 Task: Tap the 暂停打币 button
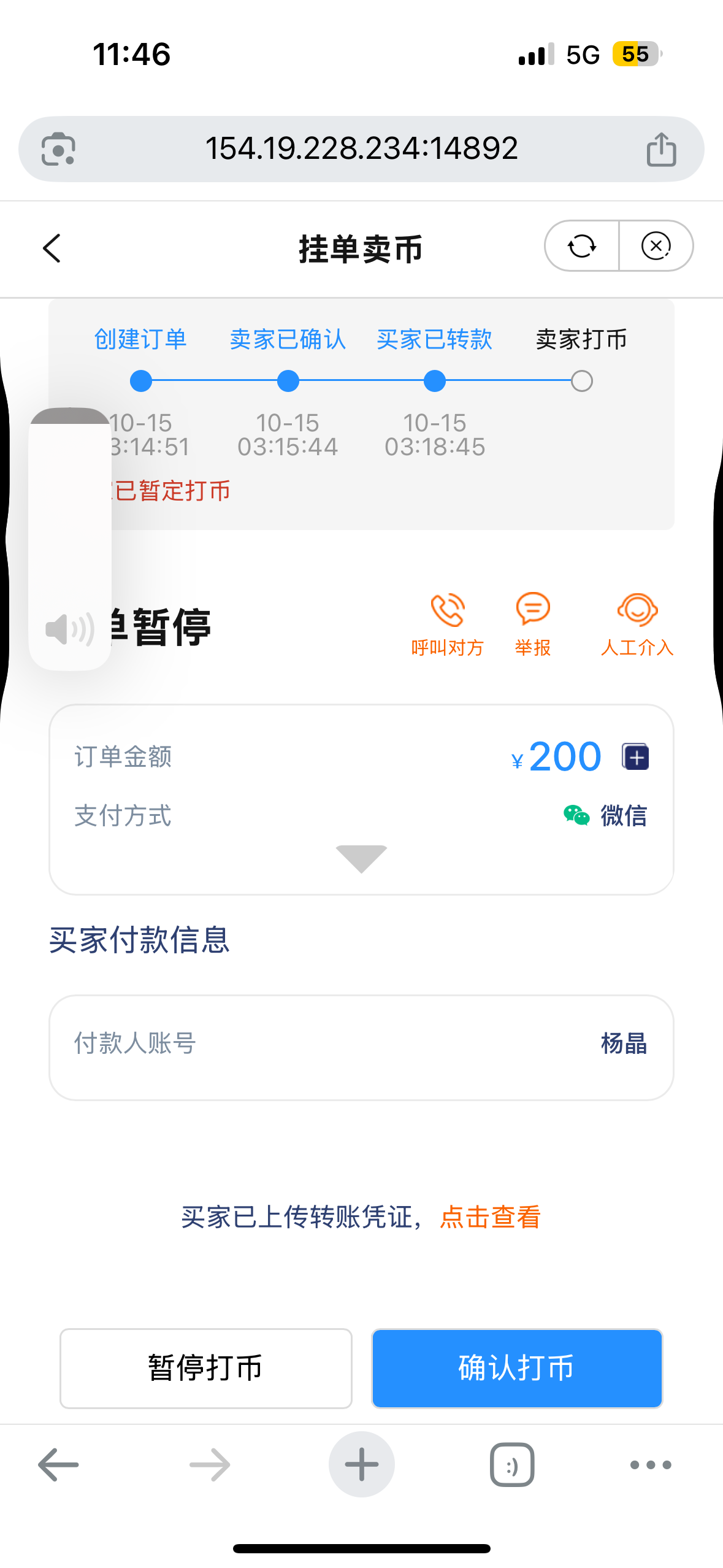click(206, 1368)
